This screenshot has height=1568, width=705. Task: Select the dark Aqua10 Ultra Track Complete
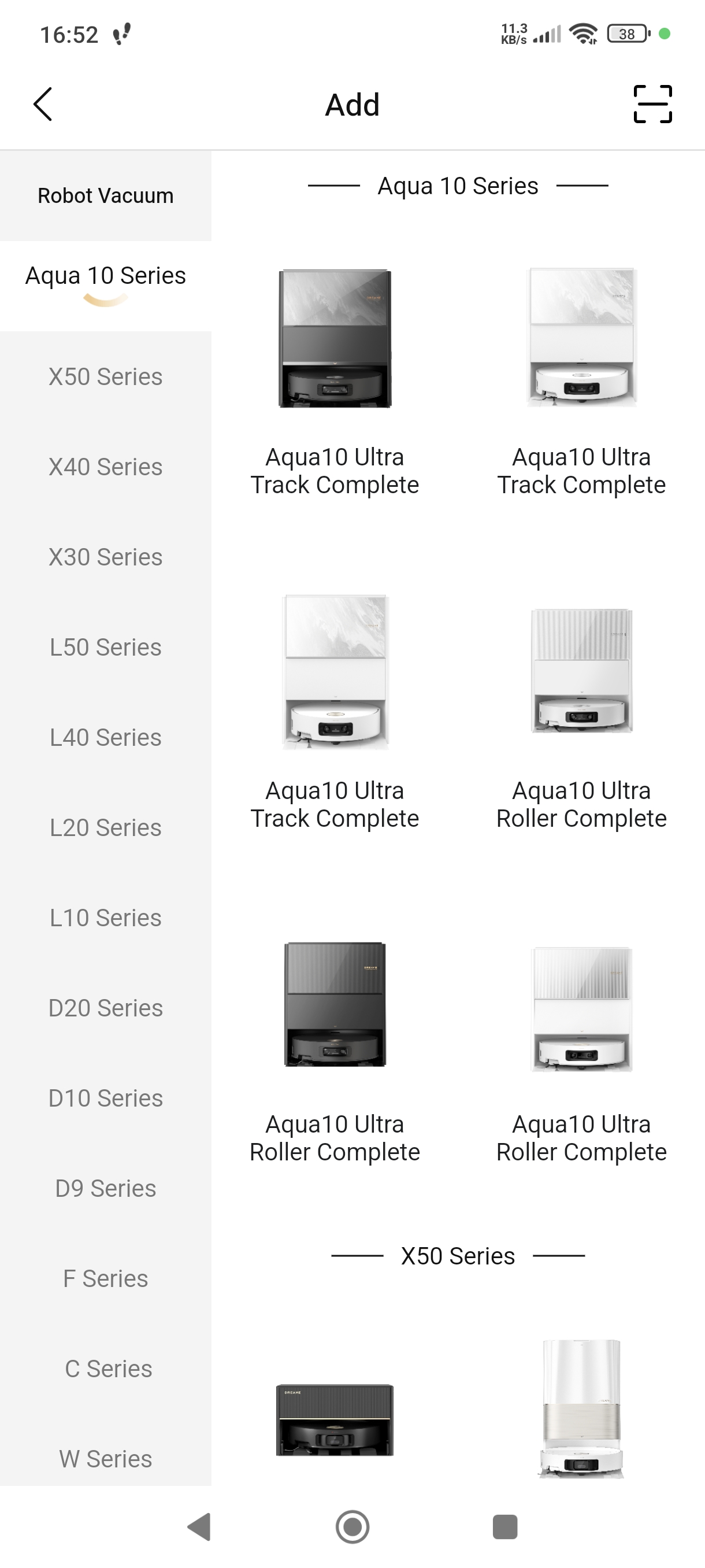(x=335, y=378)
